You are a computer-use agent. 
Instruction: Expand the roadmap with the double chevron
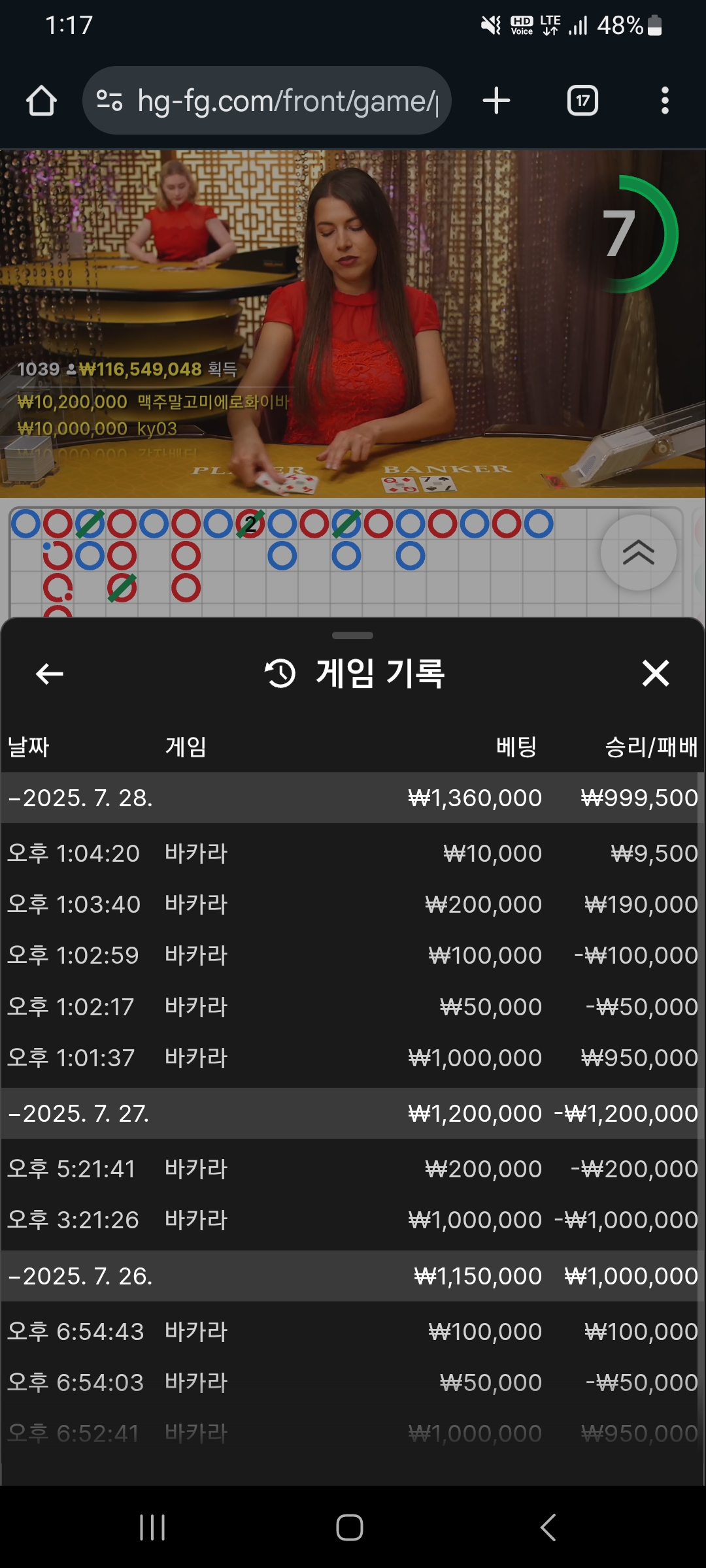638,553
